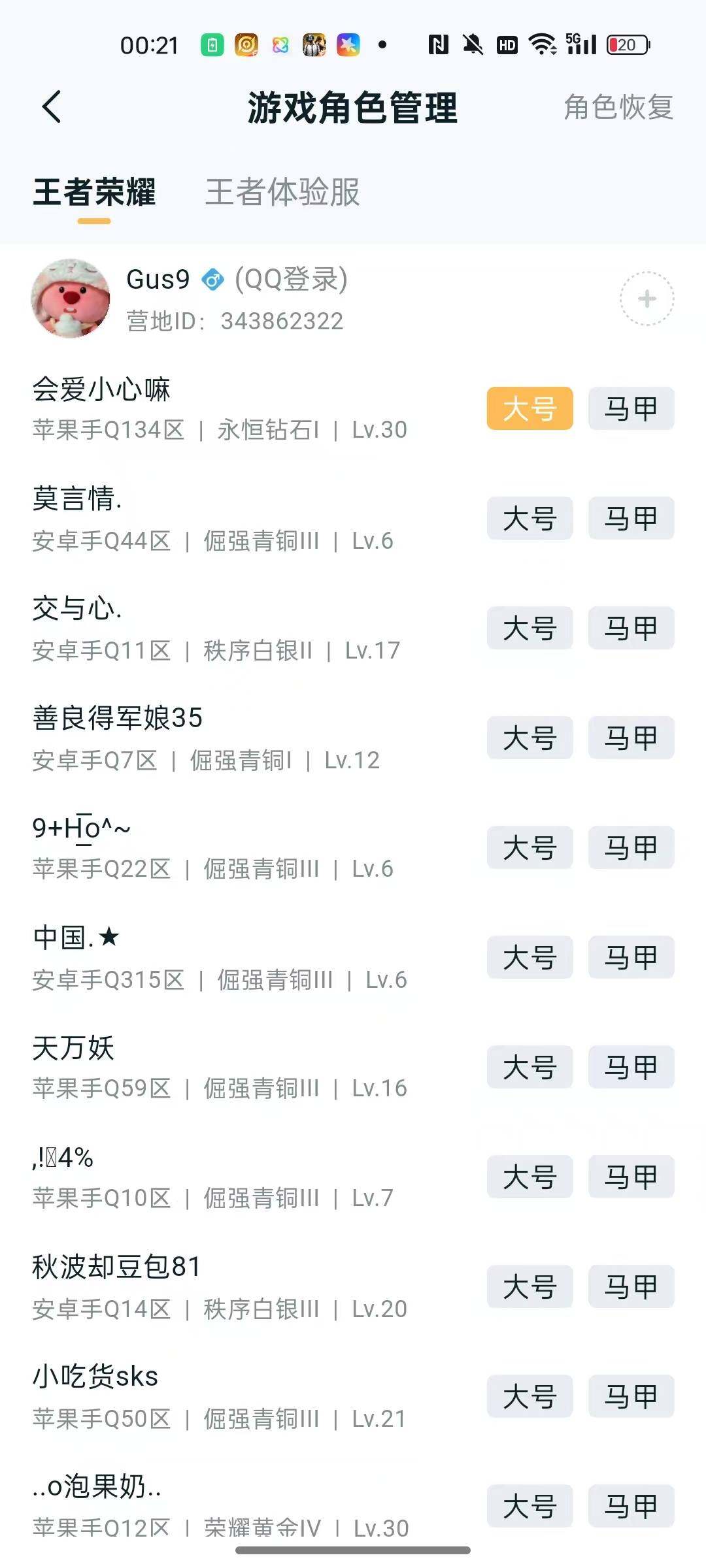Tap the plus icon to add an account
706x1568 pixels.
(x=646, y=298)
